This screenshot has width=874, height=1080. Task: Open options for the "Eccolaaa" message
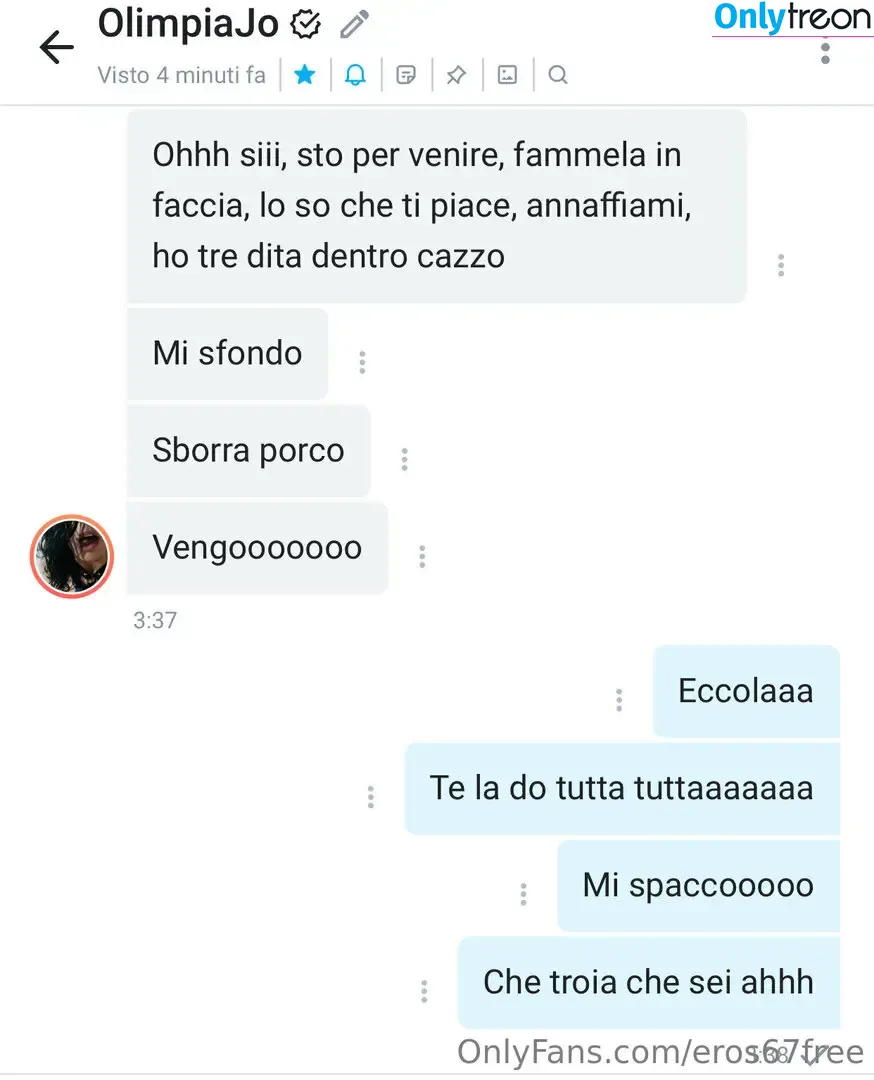pyautogui.click(x=619, y=700)
